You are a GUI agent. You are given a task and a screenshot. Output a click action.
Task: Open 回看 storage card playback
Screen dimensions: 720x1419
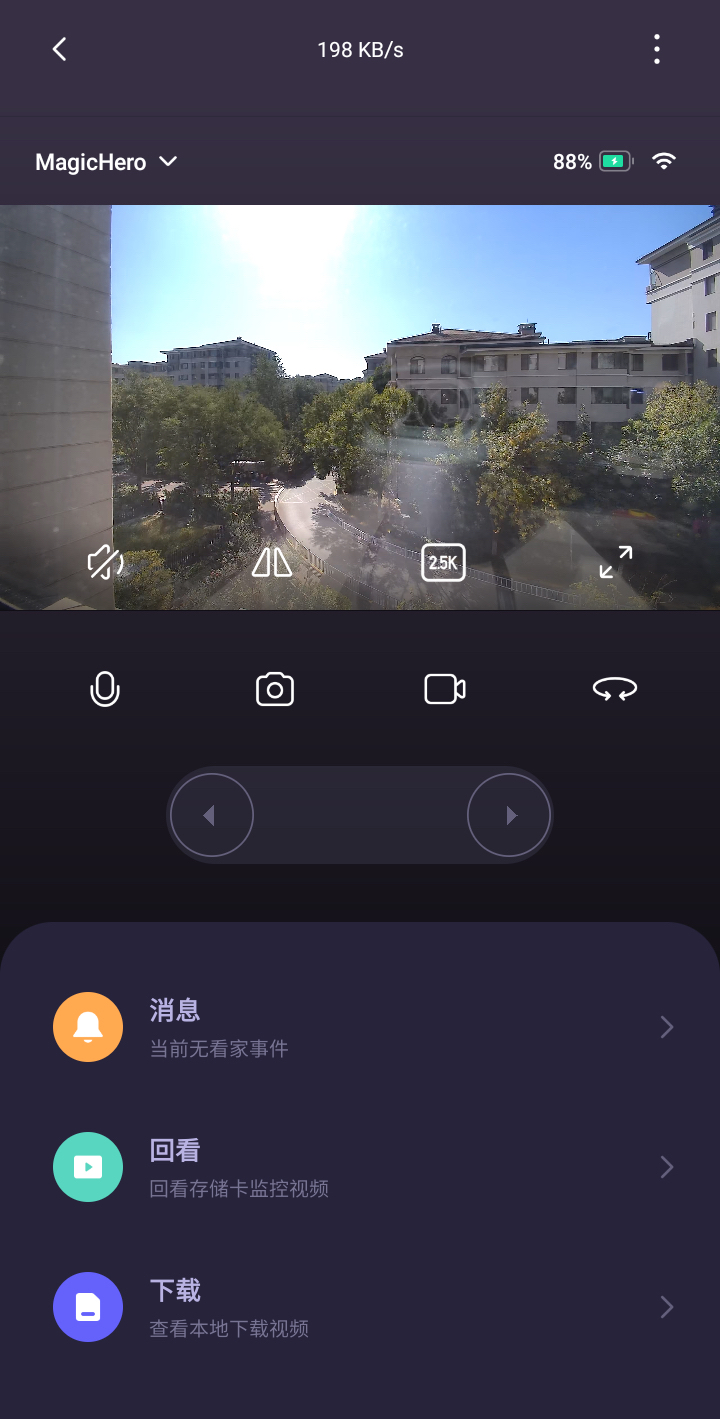tap(360, 1167)
